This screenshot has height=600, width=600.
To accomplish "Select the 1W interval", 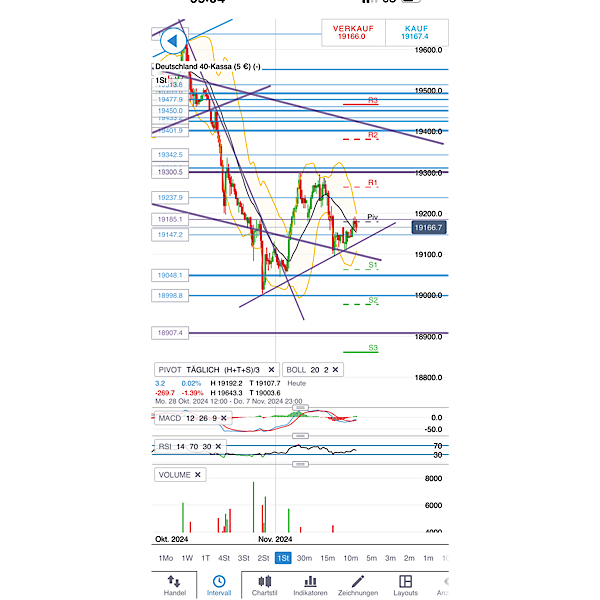I will point(187,558).
